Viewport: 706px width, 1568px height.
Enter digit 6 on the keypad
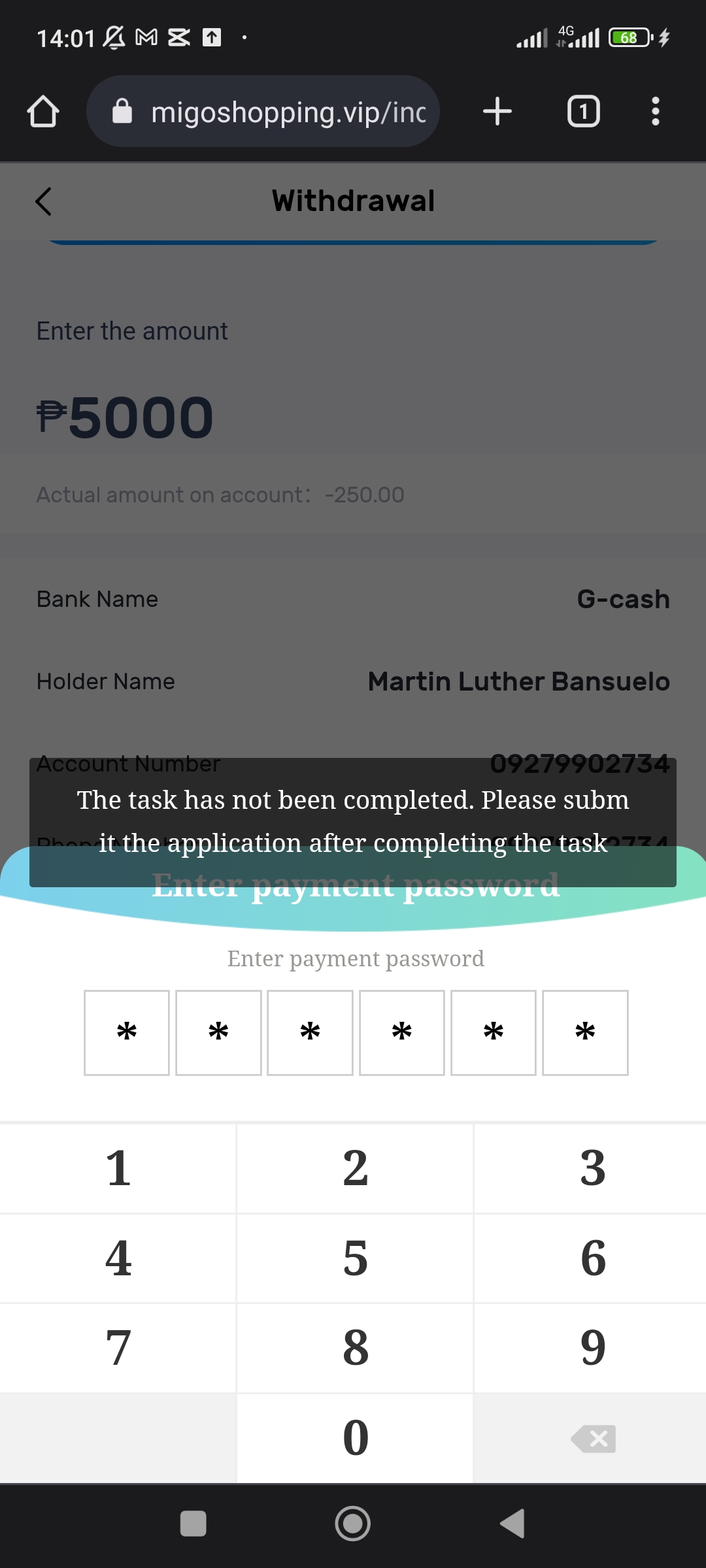[592, 1258]
